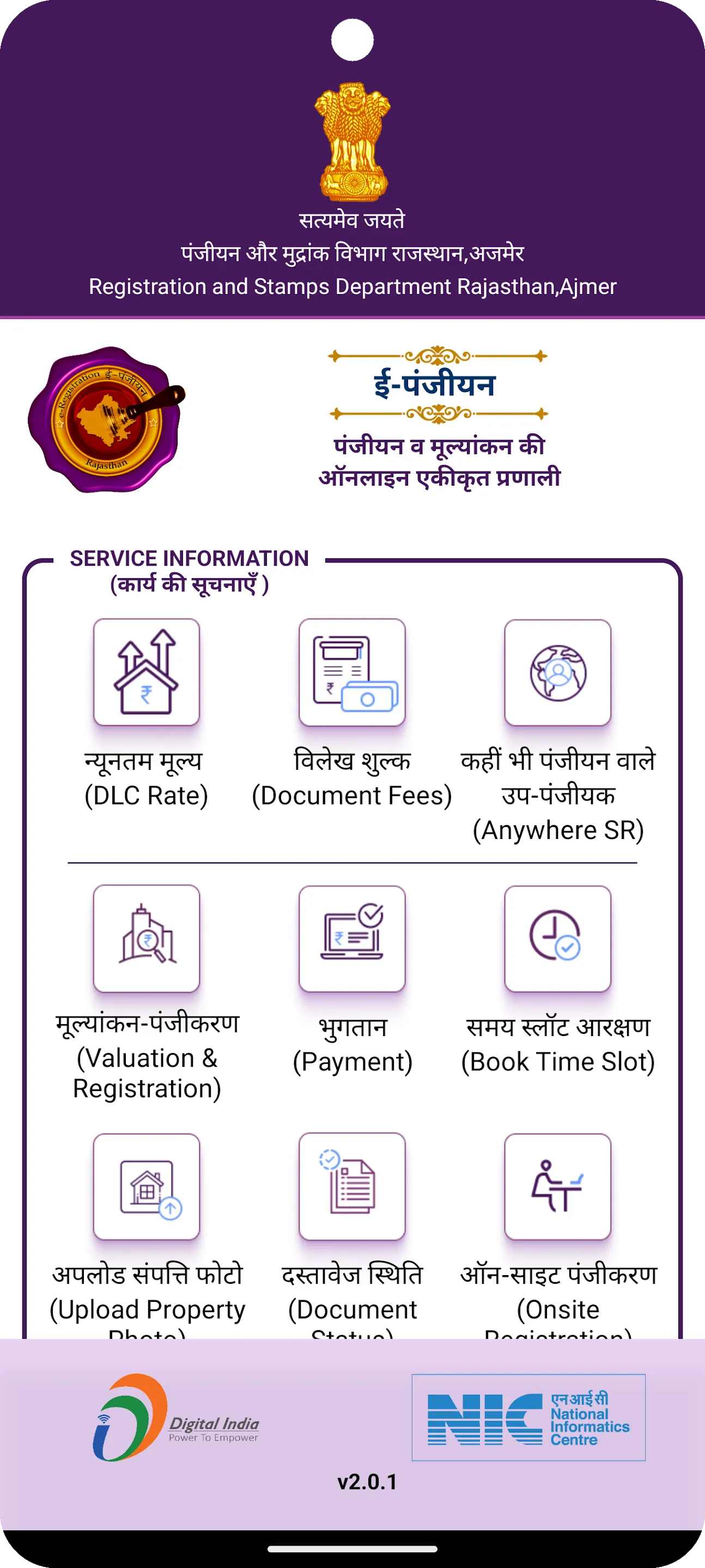Tap Book Time Slot
Screen dimensions: 705x1568
coord(557,939)
